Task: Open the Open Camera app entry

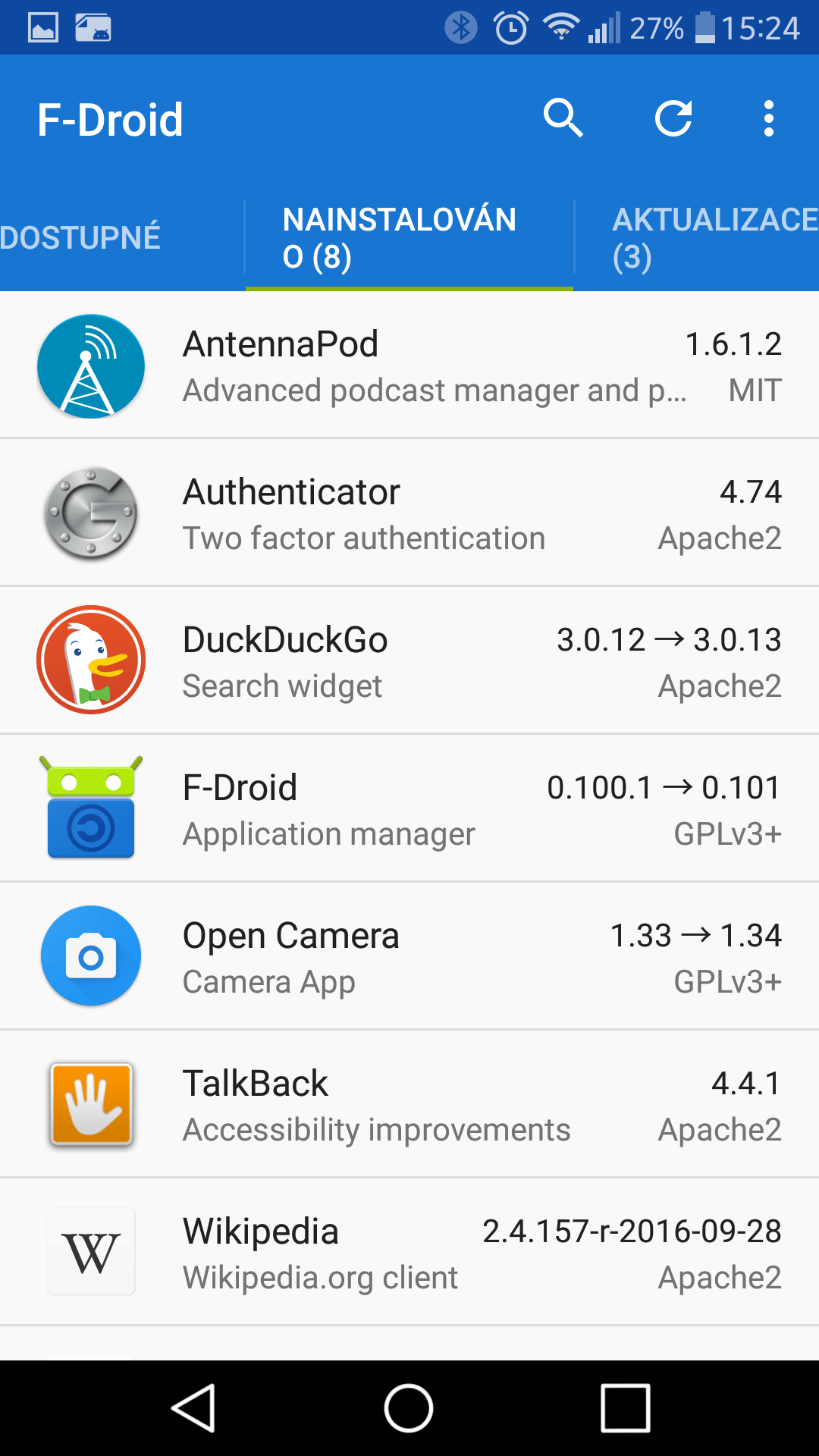Action: click(x=409, y=956)
